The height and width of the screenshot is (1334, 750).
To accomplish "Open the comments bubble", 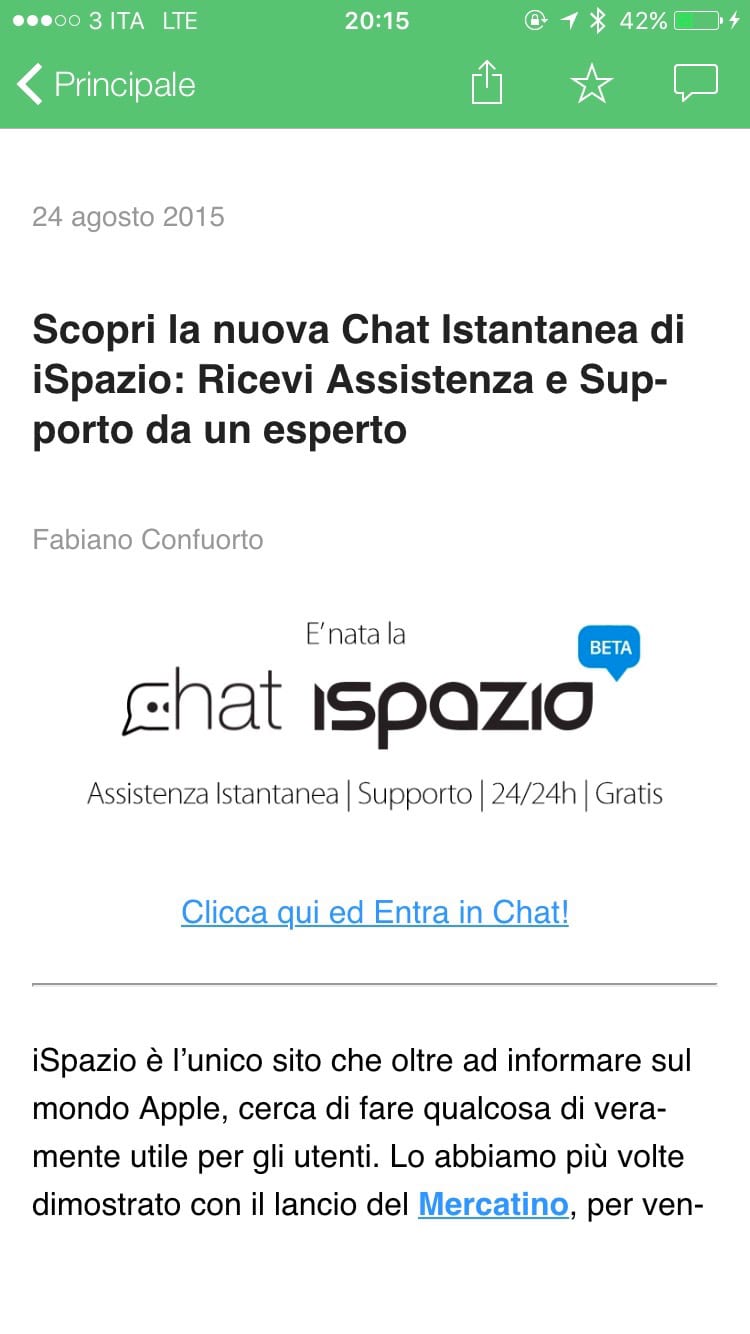I will 696,83.
